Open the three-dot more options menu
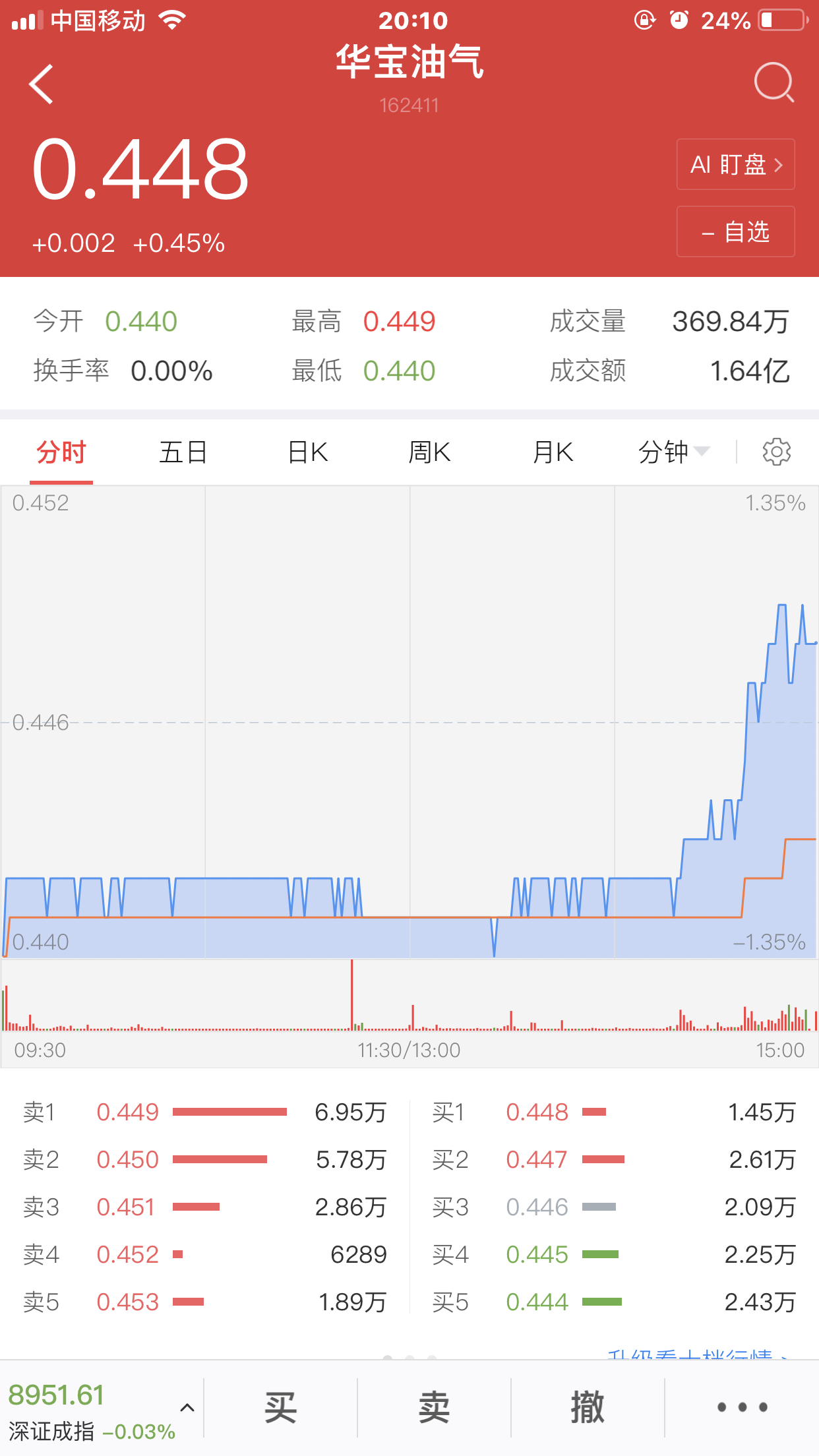 [x=742, y=1407]
